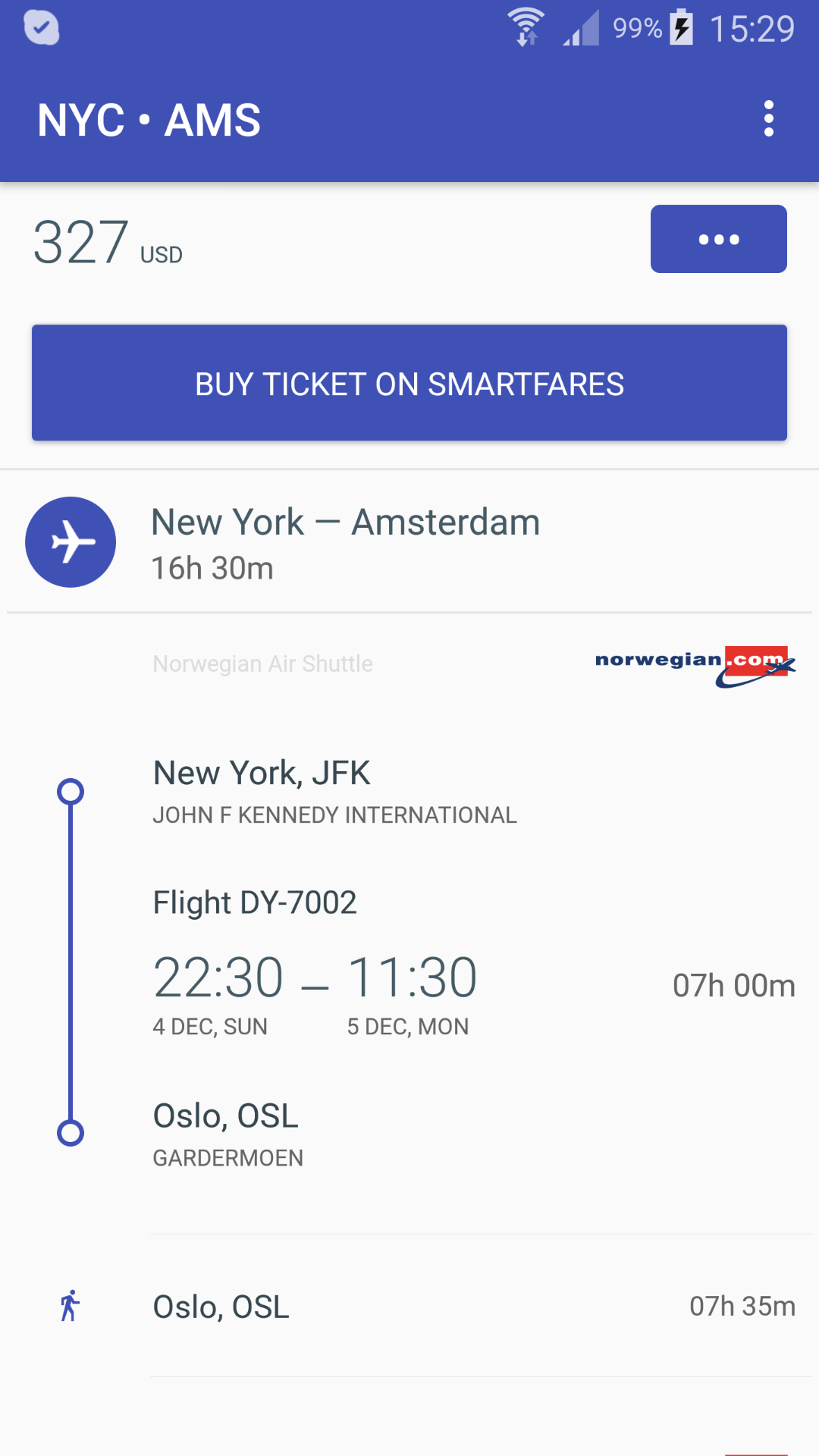Tap the three-dot options button beside the price
Screen dimensions: 819x1456
pyautogui.click(x=718, y=239)
